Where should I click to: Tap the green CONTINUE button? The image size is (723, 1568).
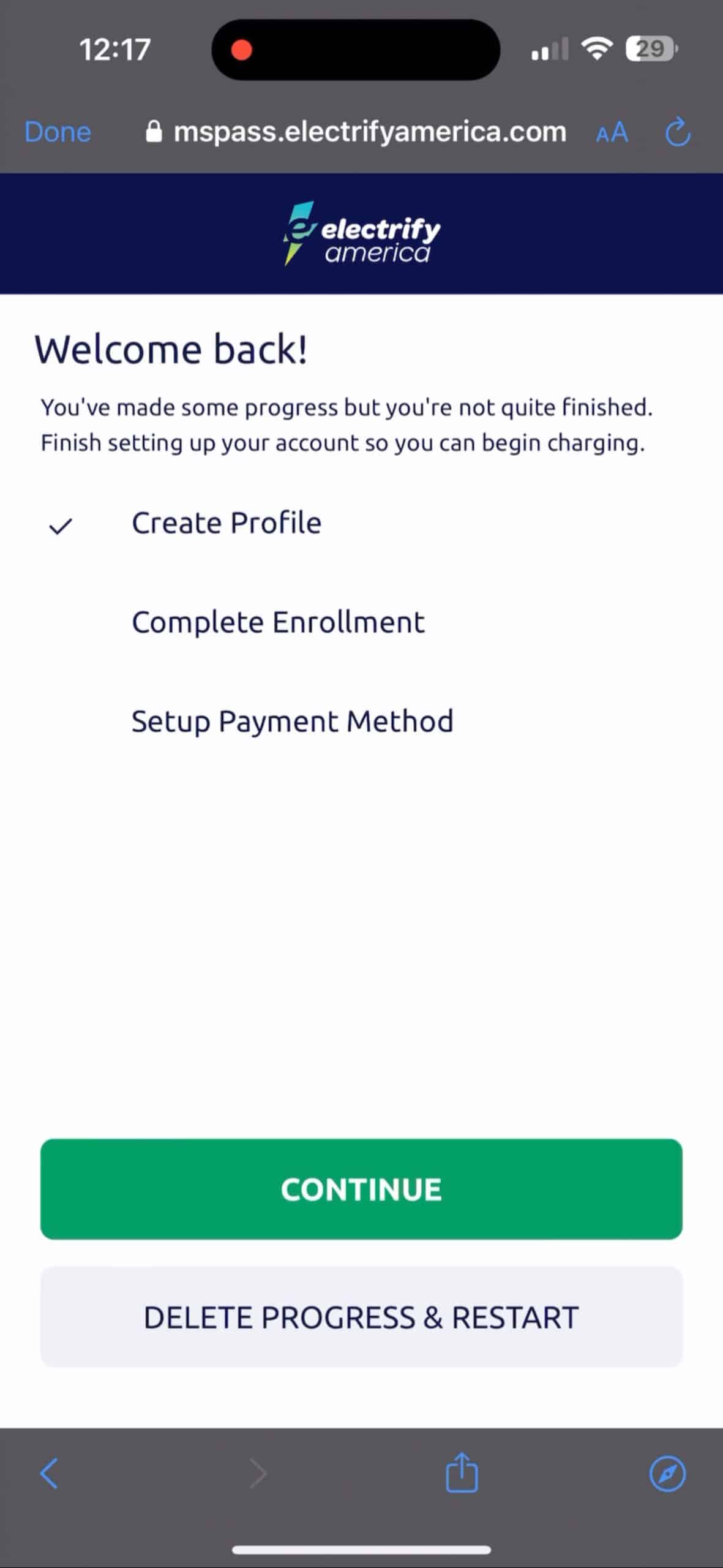click(x=361, y=1189)
